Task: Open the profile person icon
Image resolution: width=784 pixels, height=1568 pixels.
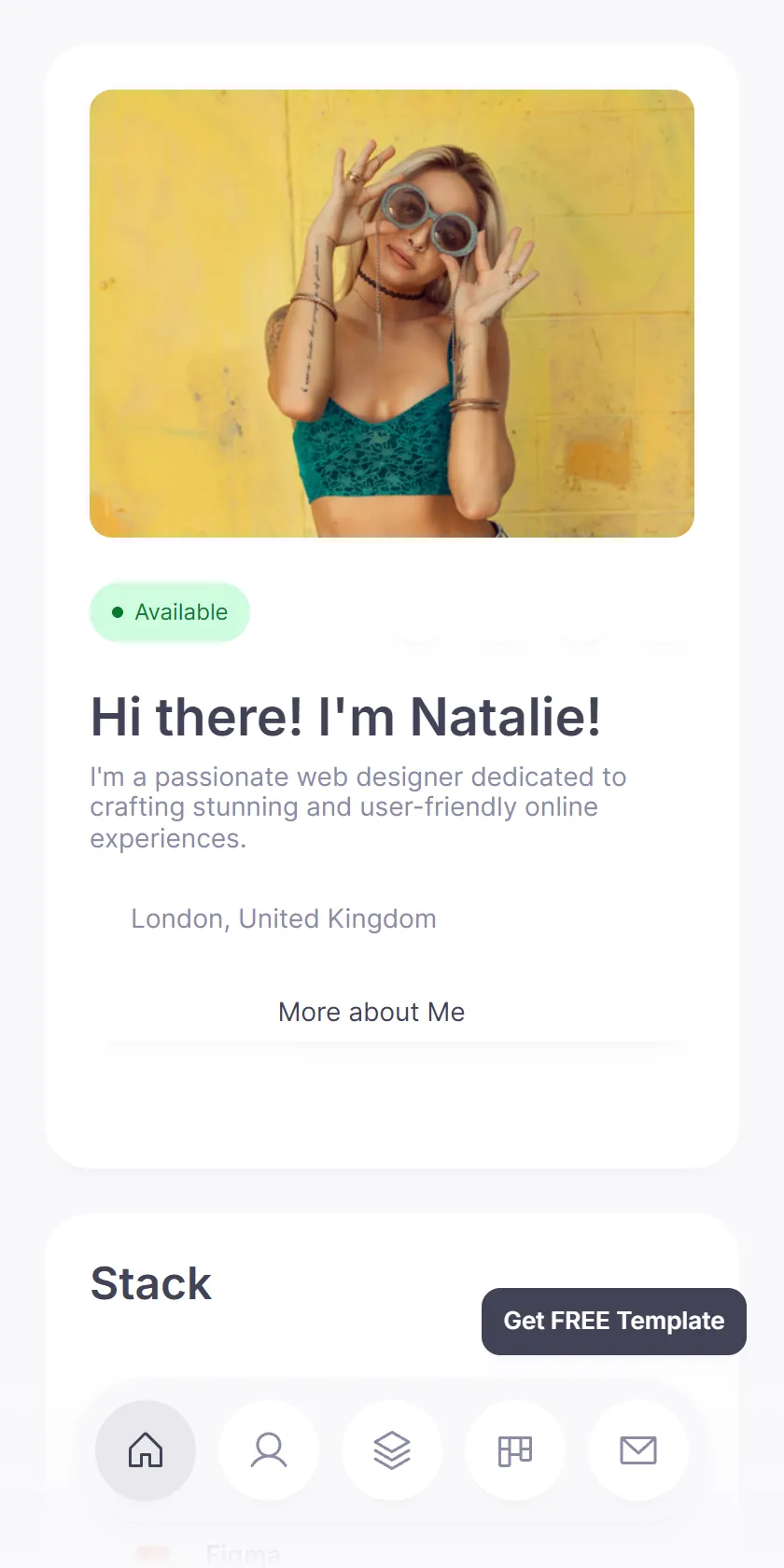Action: click(269, 1450)
